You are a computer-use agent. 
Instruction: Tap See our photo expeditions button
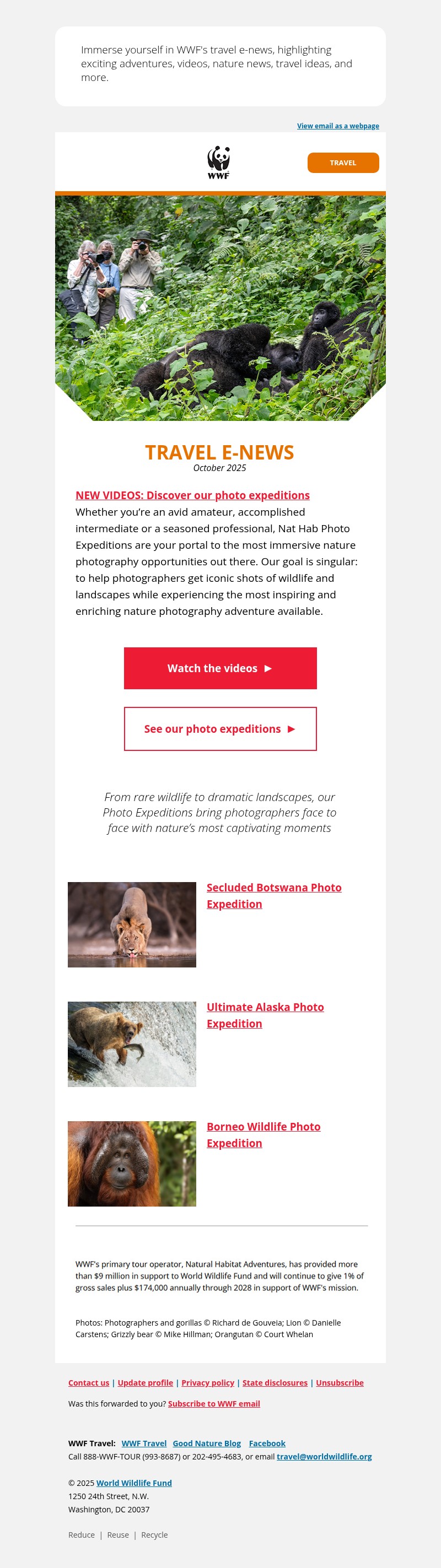point(220,728)
